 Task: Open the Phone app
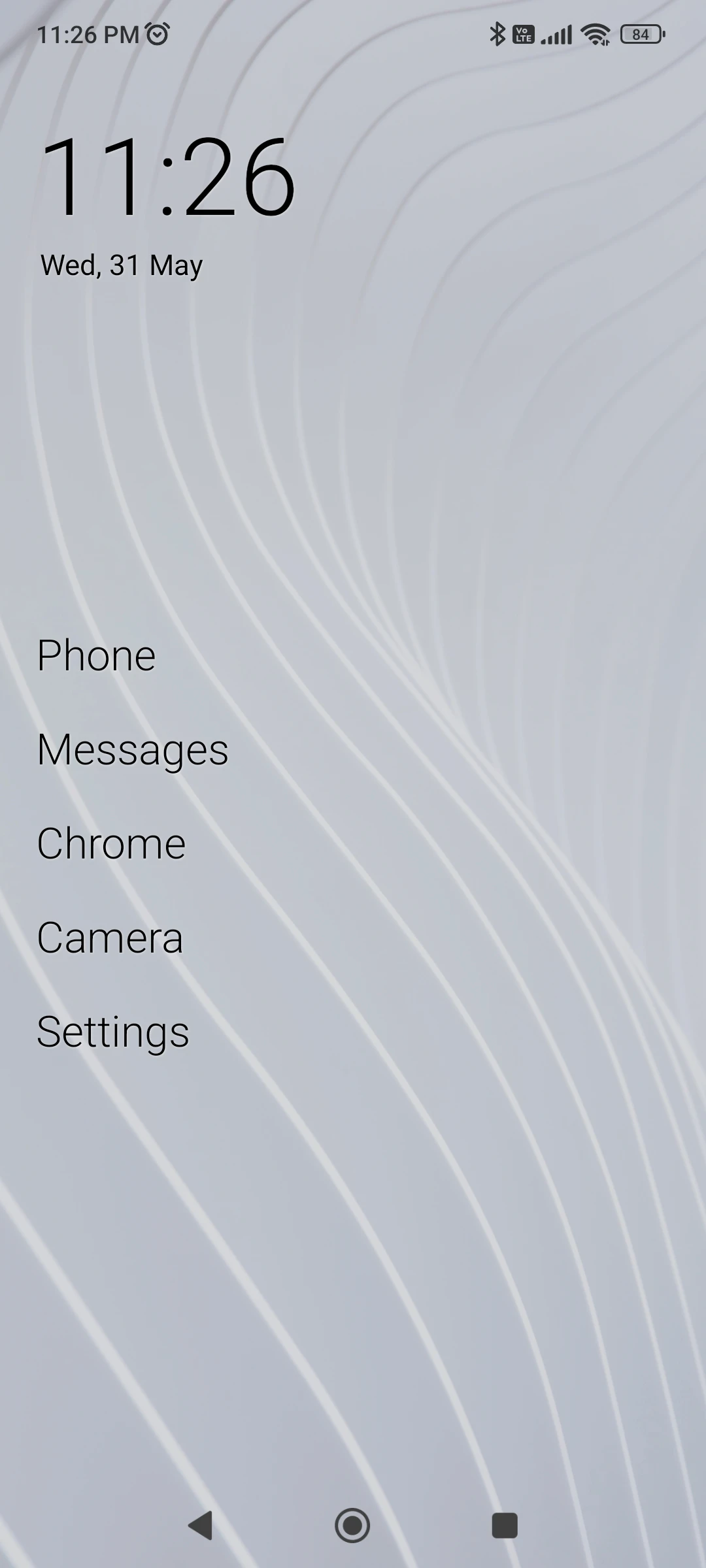[x=96, y=655]
